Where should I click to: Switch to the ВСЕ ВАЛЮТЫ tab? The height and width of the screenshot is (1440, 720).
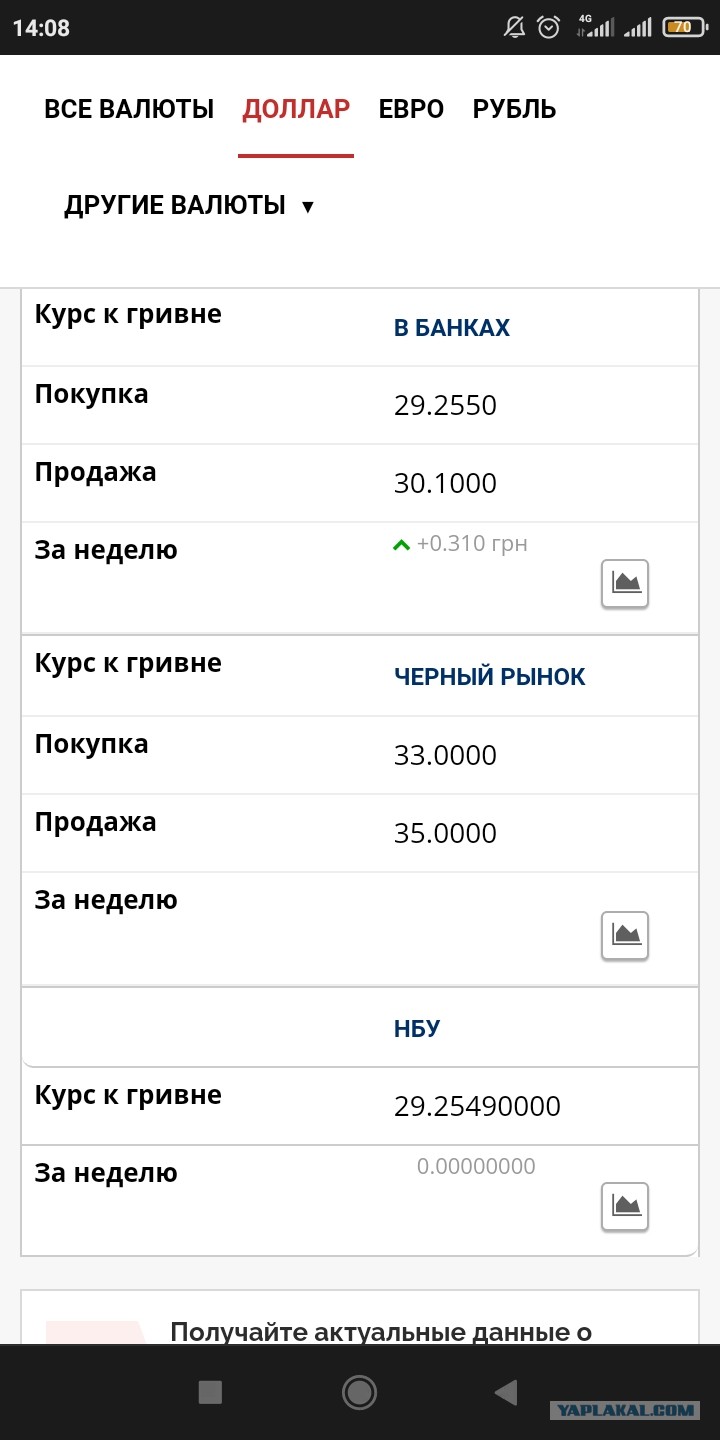[x=129, y=109]
